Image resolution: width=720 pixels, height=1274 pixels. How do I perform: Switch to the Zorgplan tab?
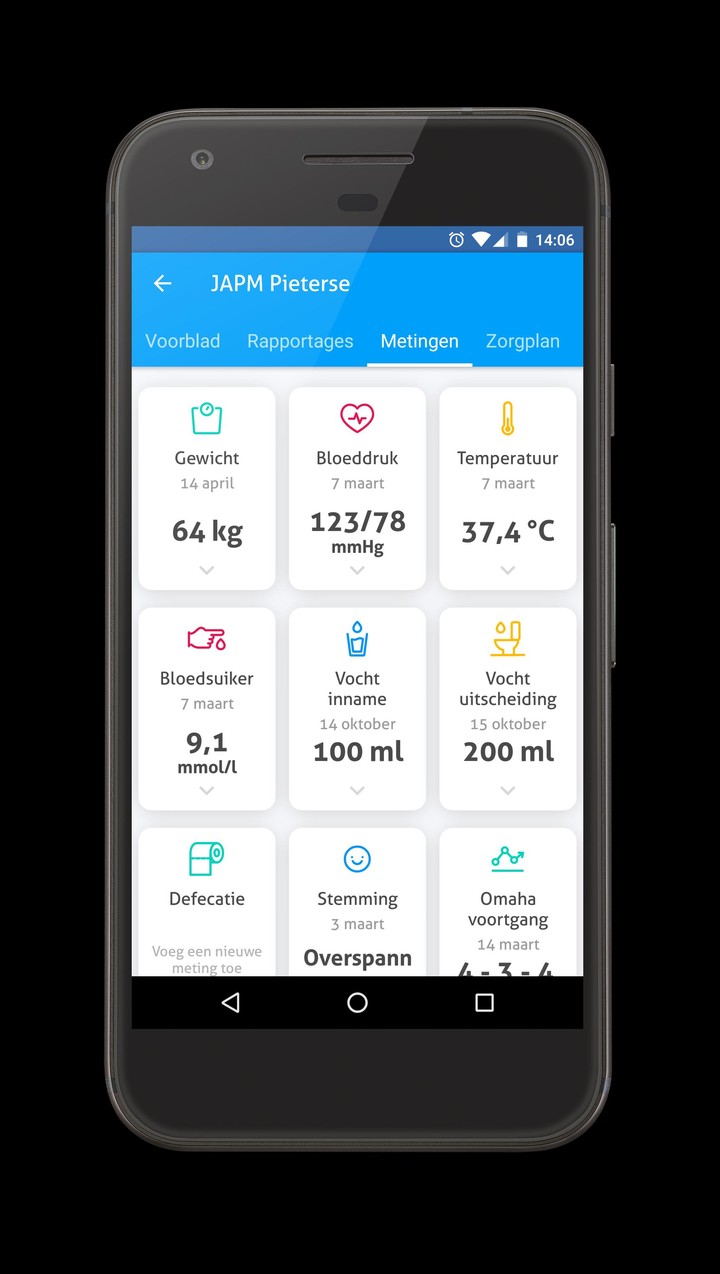[522, 341]
